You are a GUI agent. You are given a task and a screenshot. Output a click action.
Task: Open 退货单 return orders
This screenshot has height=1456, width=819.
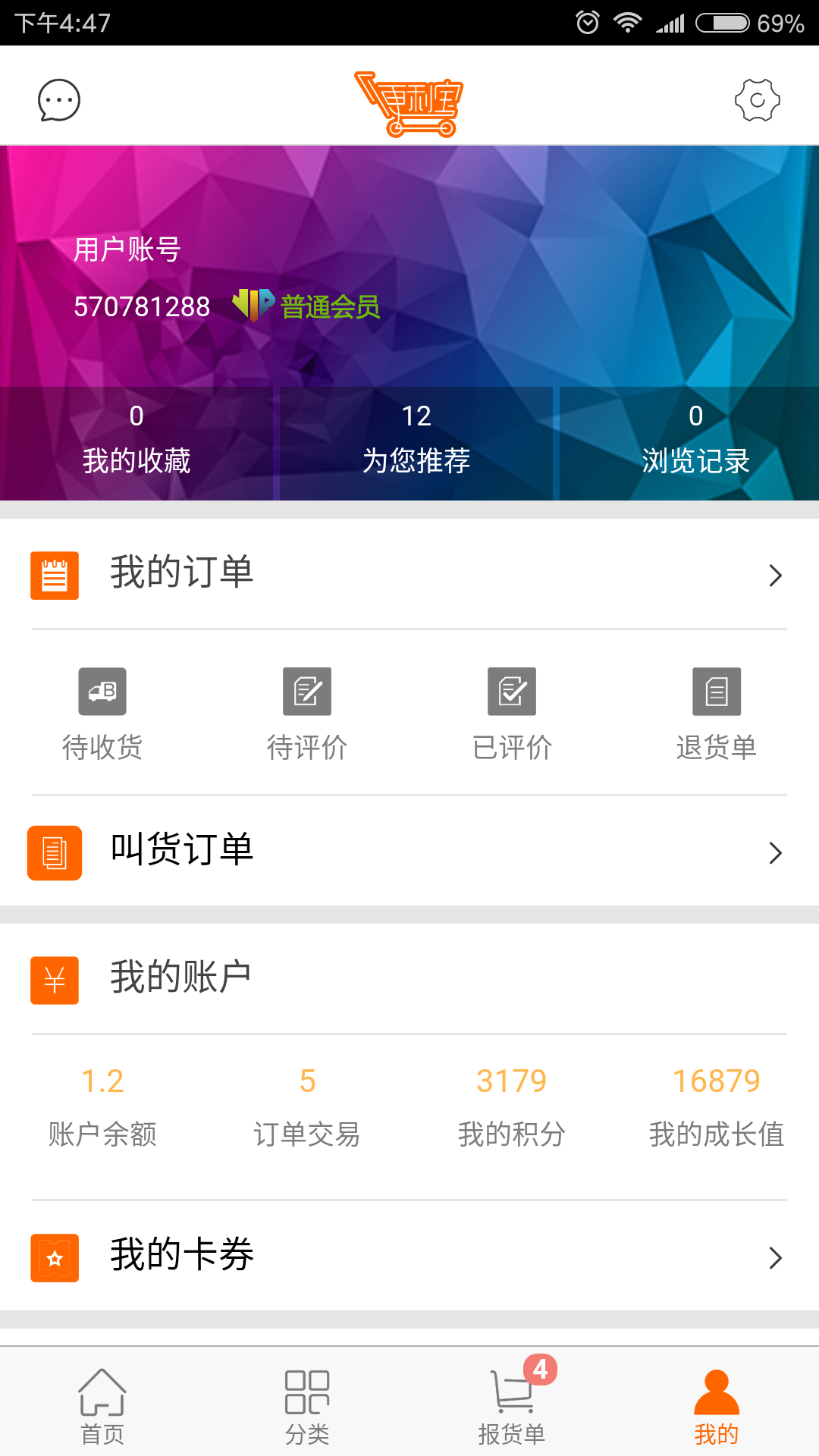point(717,714)
